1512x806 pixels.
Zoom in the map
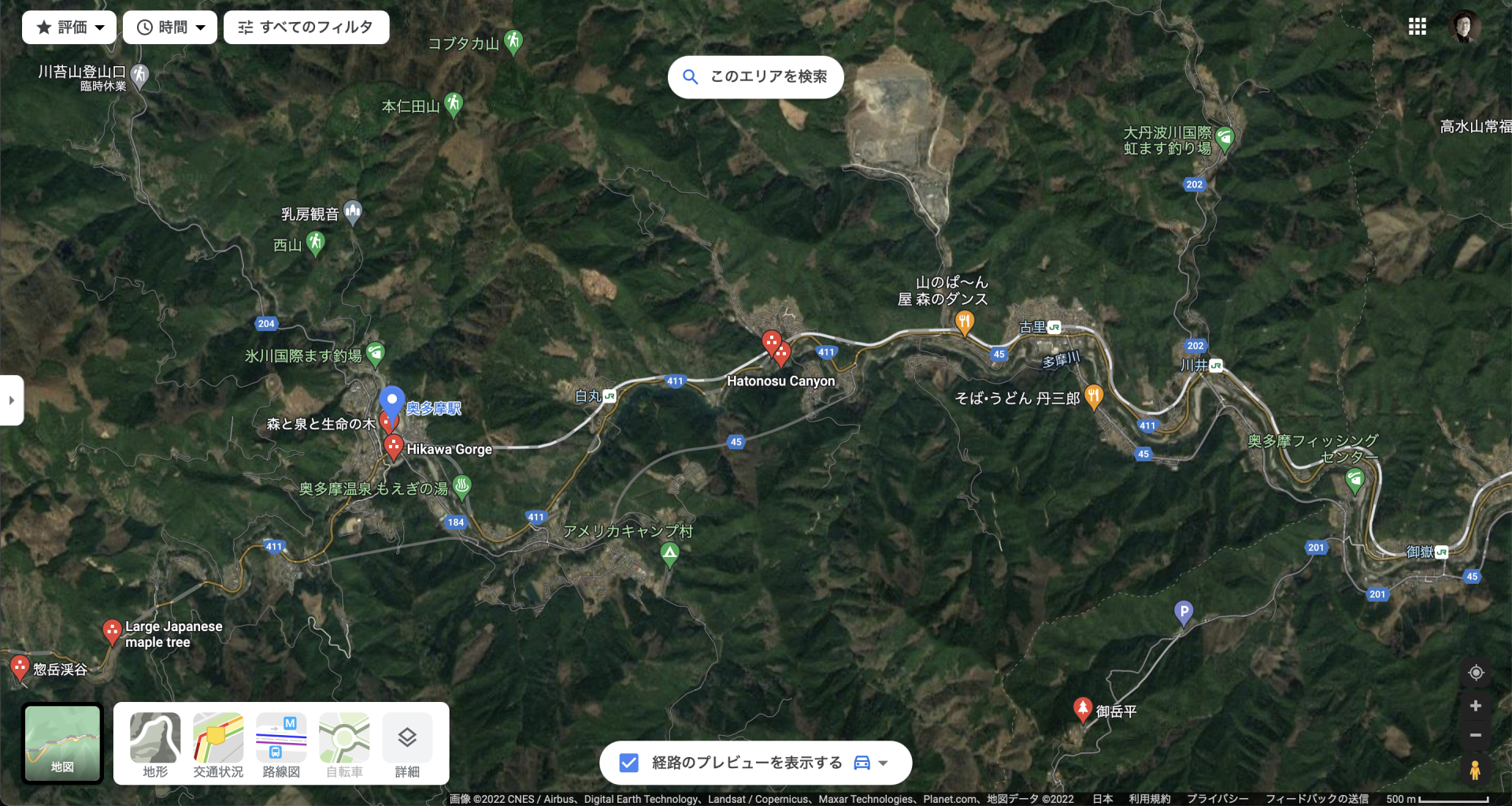pyautogui.click(x=1476, y=706)
